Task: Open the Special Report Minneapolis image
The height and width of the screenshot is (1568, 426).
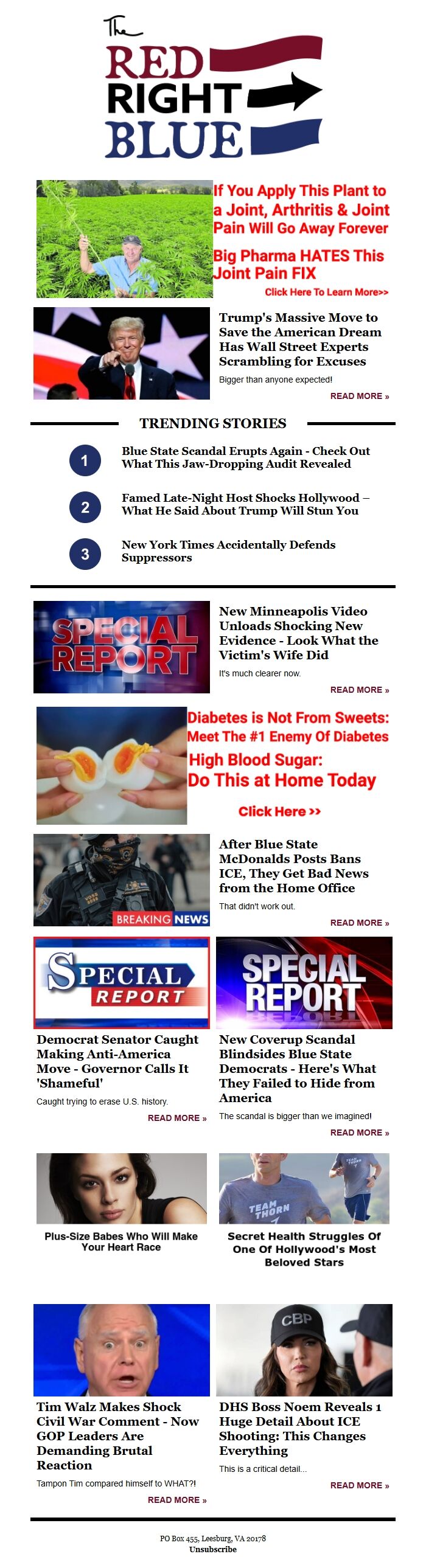Action: click(121, 647)
